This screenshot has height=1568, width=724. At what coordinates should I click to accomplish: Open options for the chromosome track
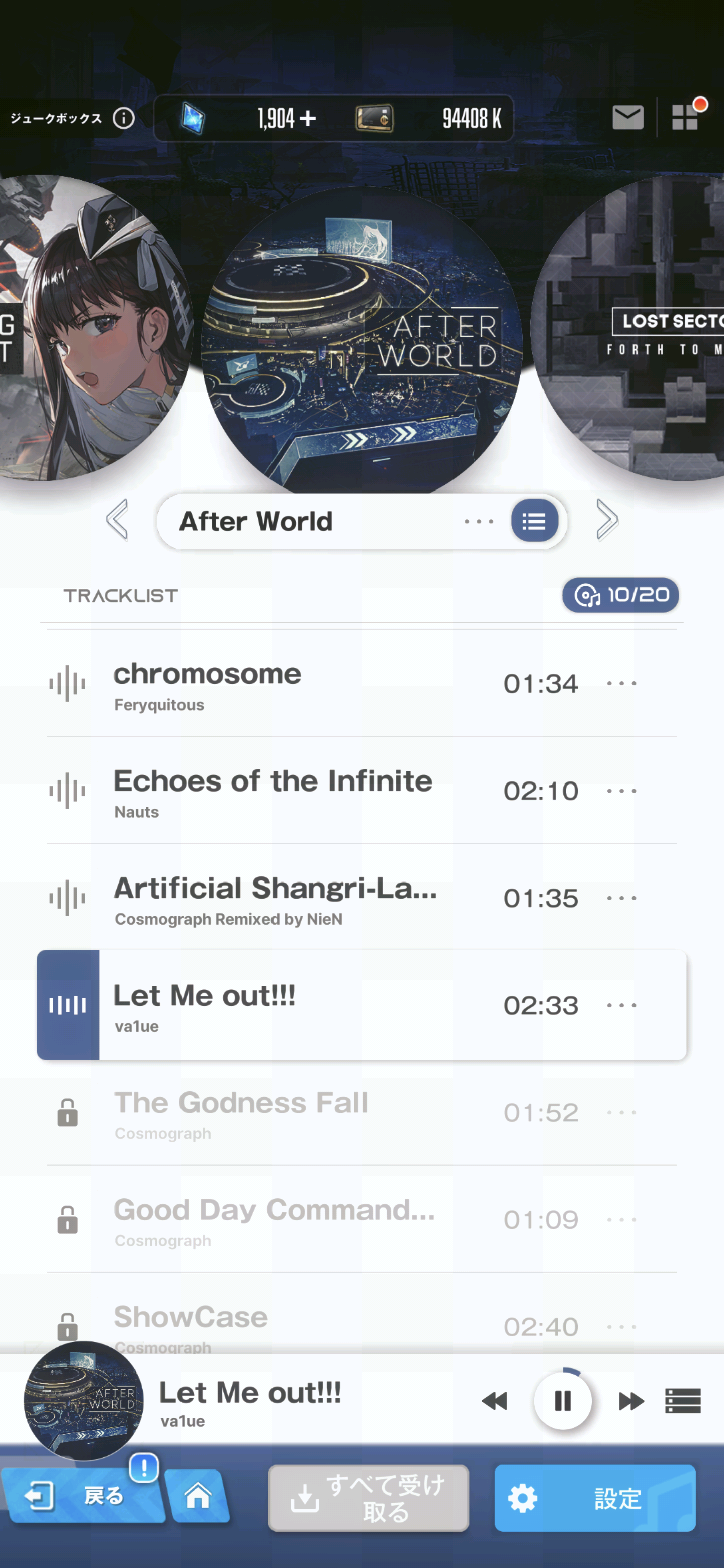click(622, 683)
